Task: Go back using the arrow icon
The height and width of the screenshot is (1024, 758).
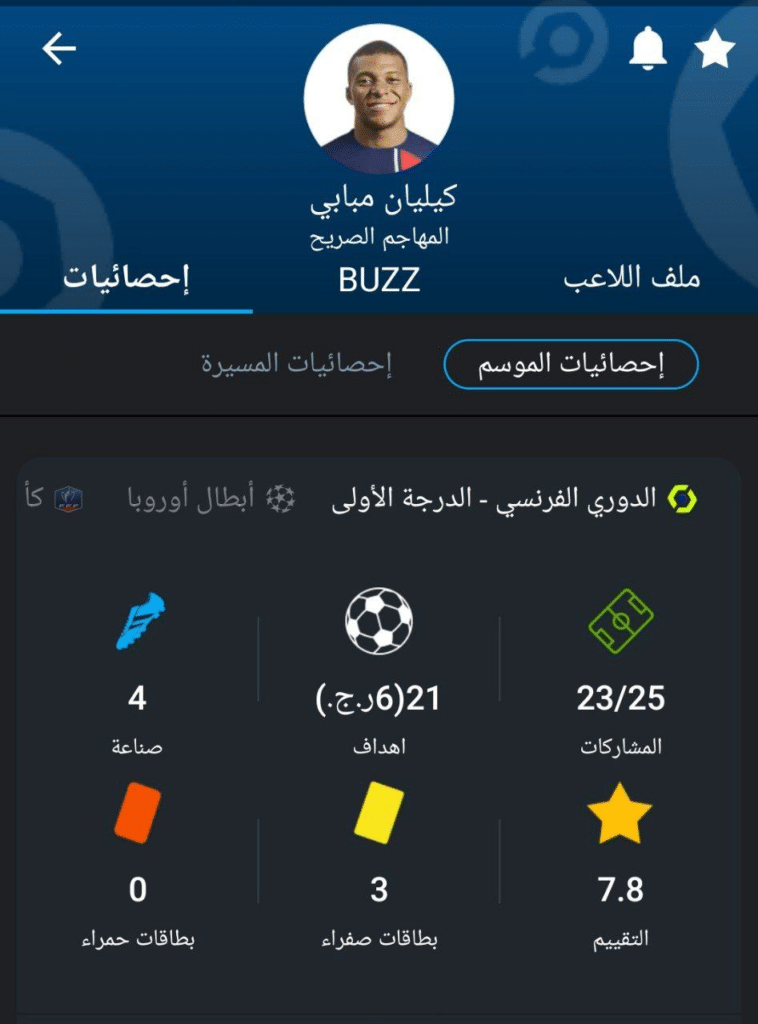Action: coord(59,50)
